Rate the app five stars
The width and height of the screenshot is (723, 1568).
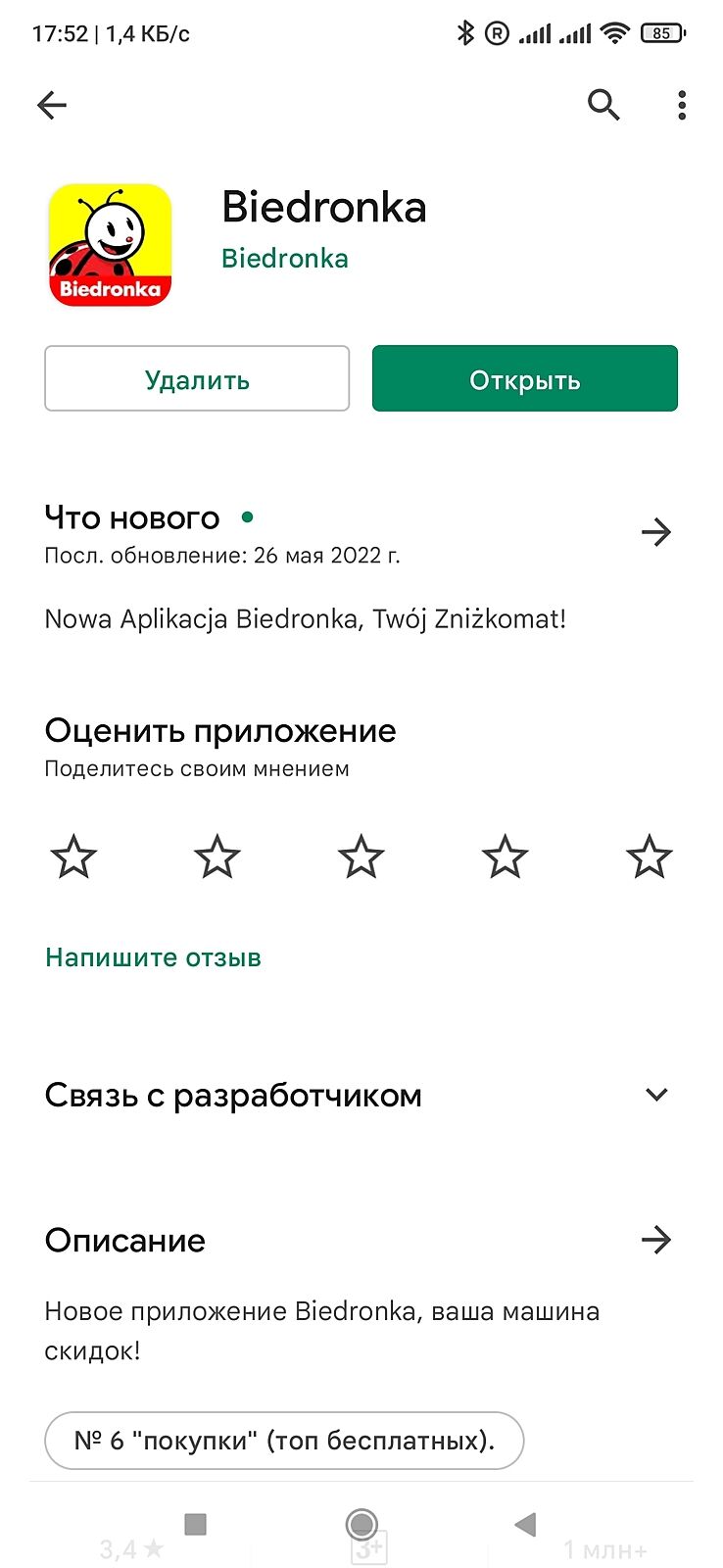click(650, 857)
